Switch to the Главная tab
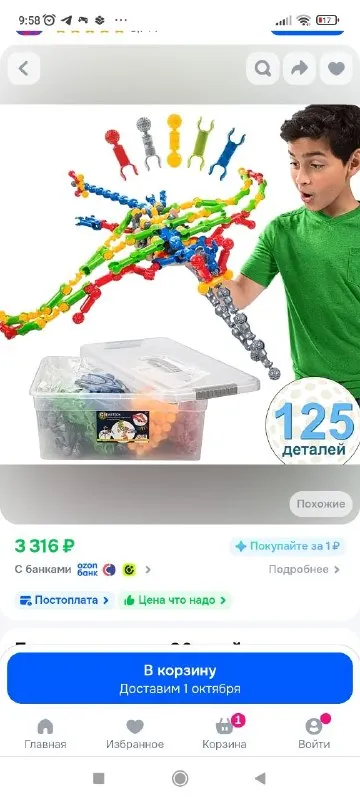360x800 pixels. click(x=45, y=734)
